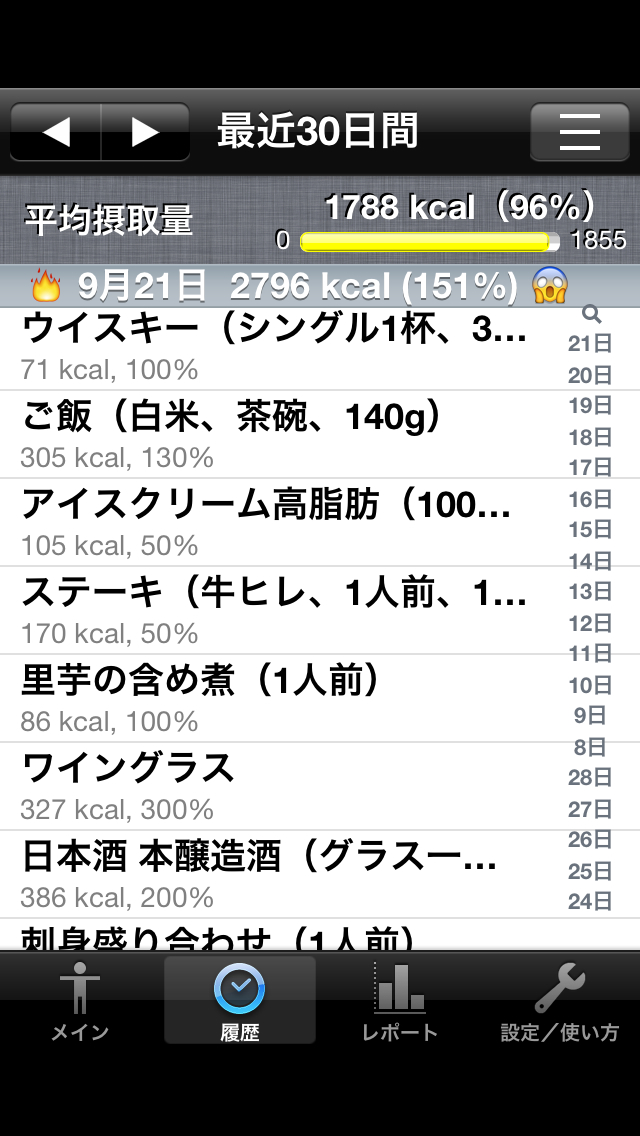Jump to 24日 in the date index
640x1136 pixels.
point(590,901)
